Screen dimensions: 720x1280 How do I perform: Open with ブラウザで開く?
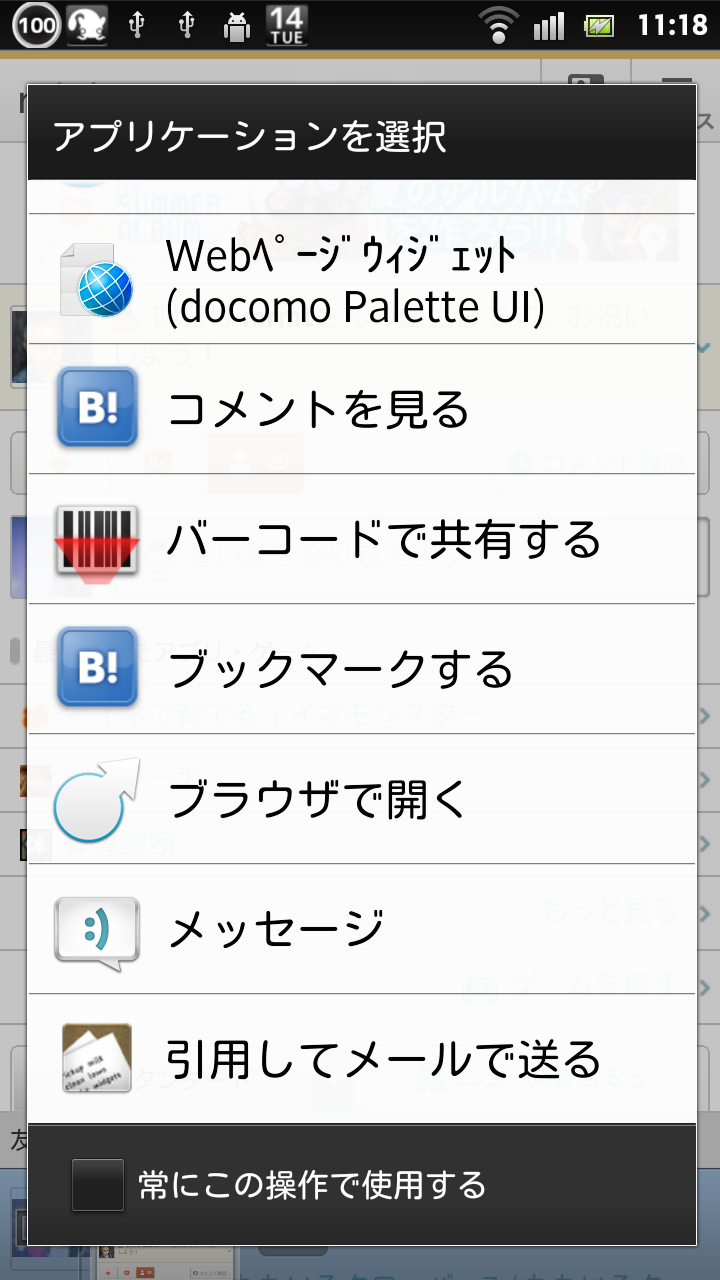(362, 799)
